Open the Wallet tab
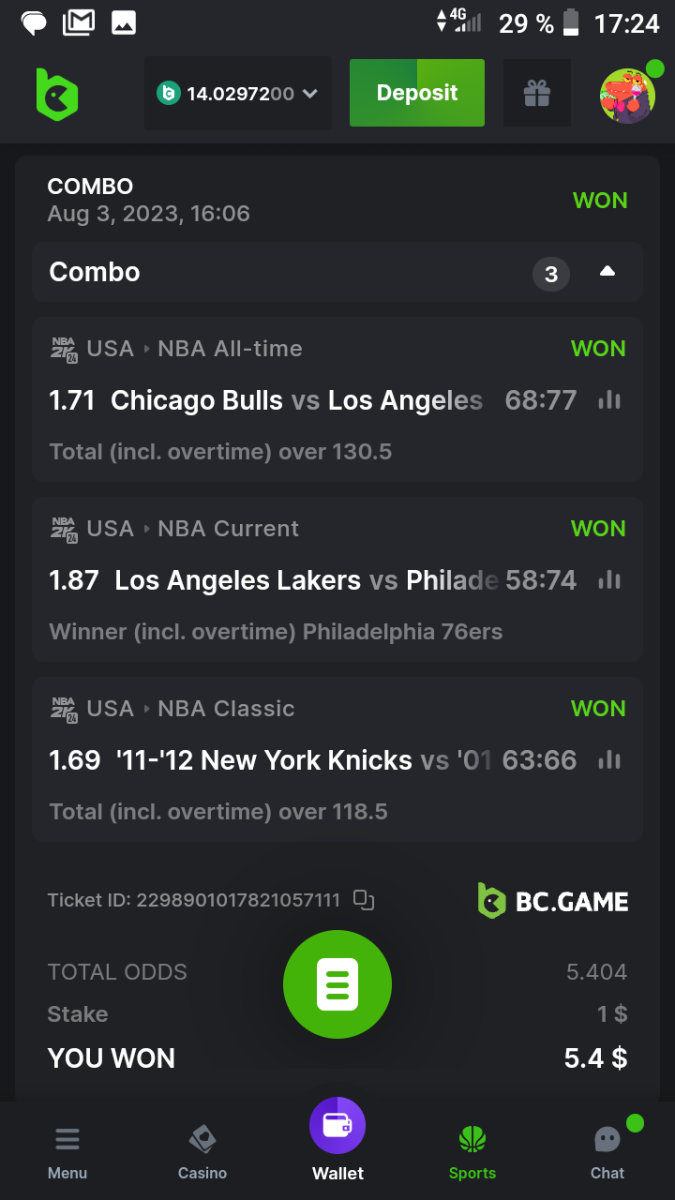 (x=338, y=1140)
